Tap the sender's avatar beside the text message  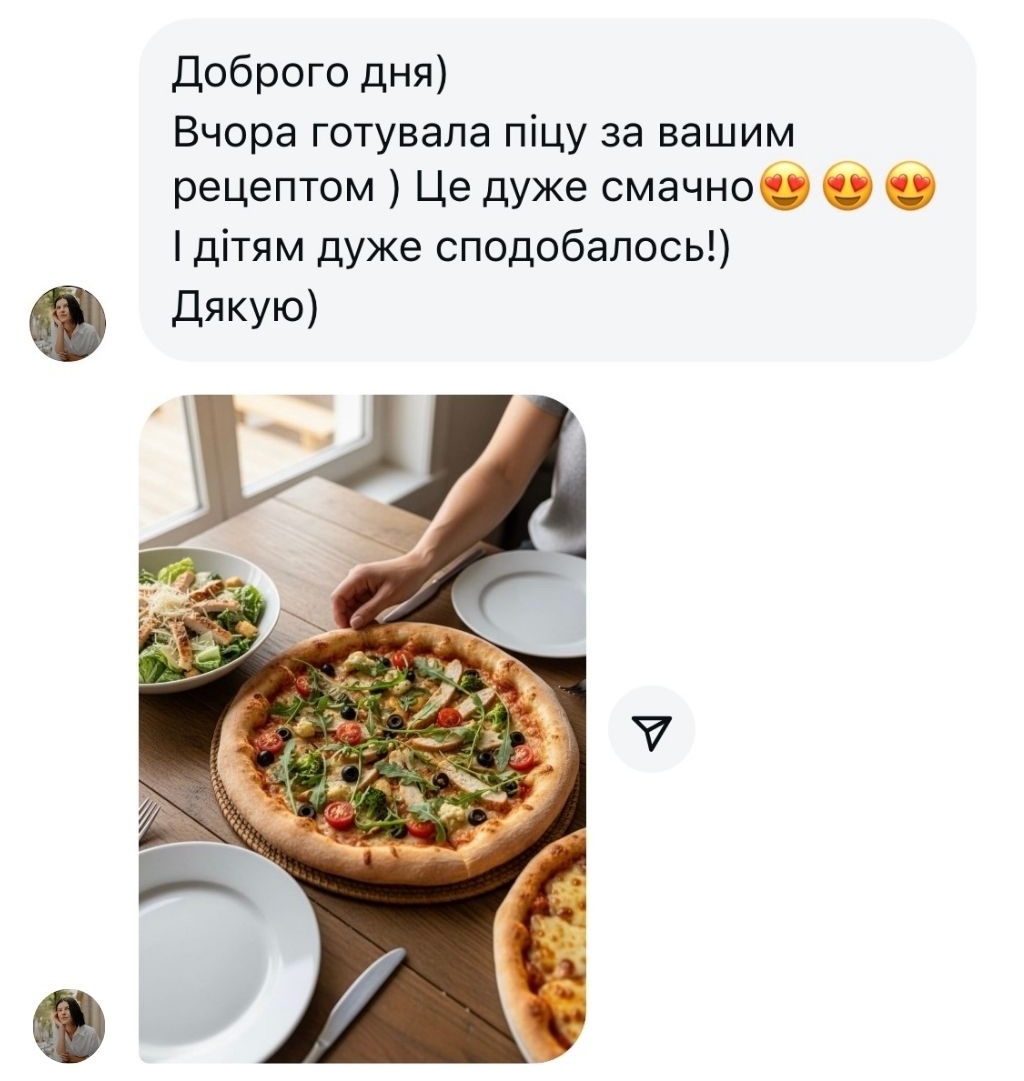[x=69, y=324]
